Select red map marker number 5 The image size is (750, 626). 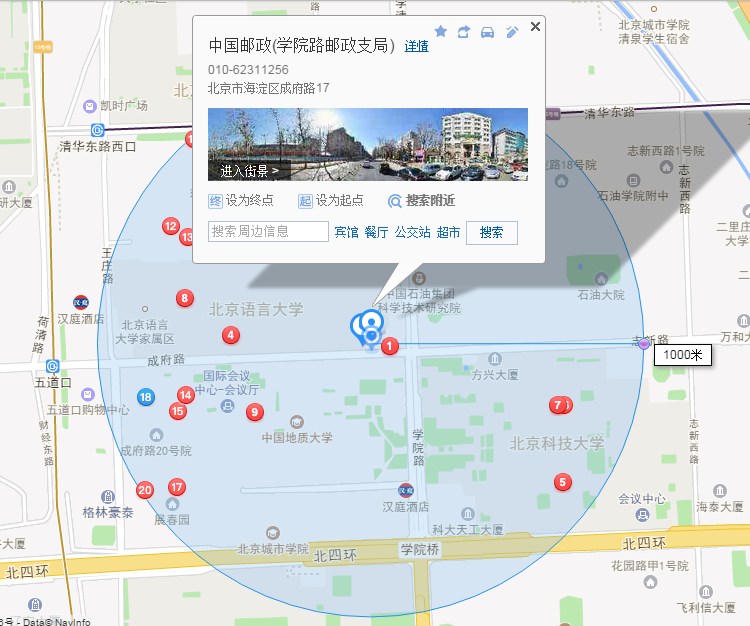click(563, 482)
